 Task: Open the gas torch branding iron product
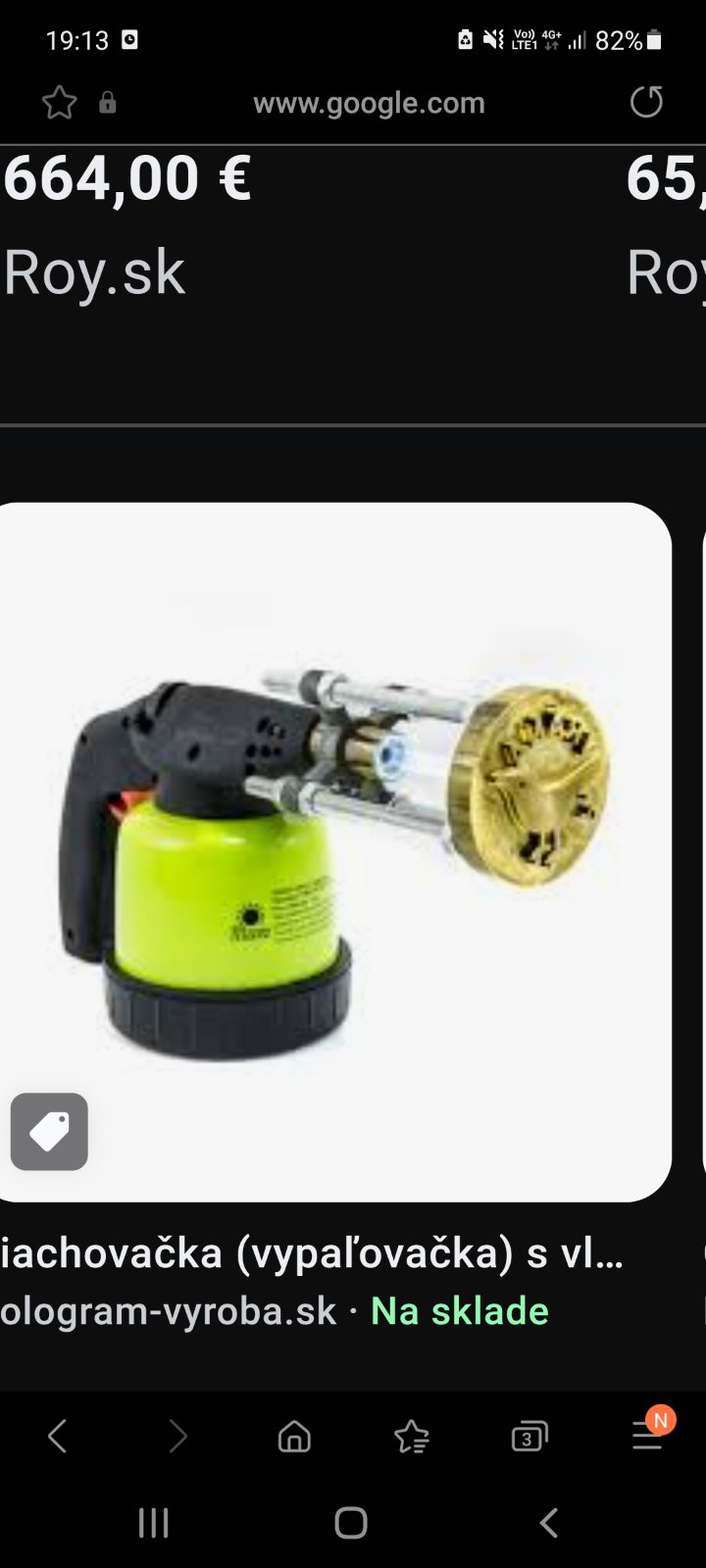click(x=333, y=851)
